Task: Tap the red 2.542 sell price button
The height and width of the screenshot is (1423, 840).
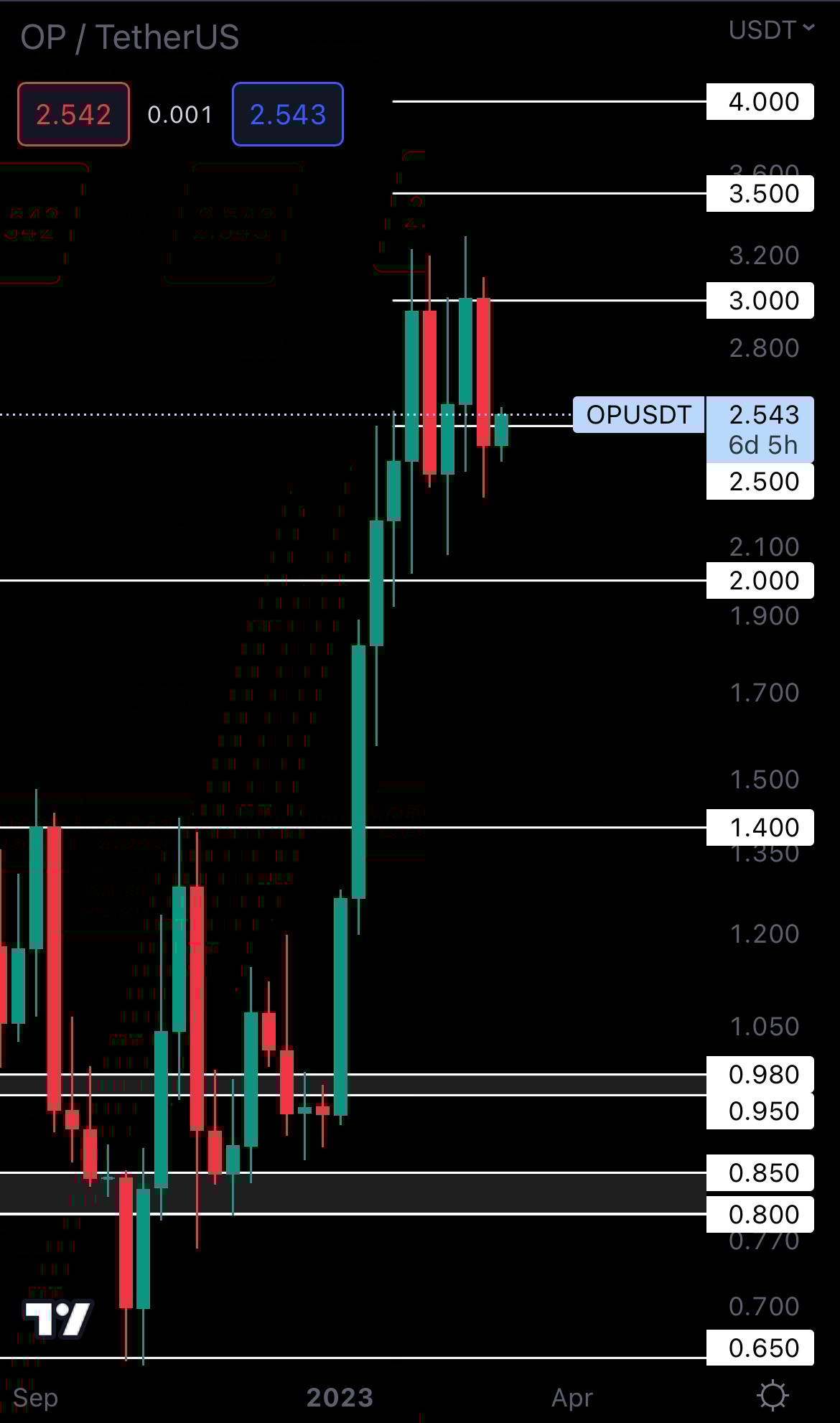Action: [73, 114]
